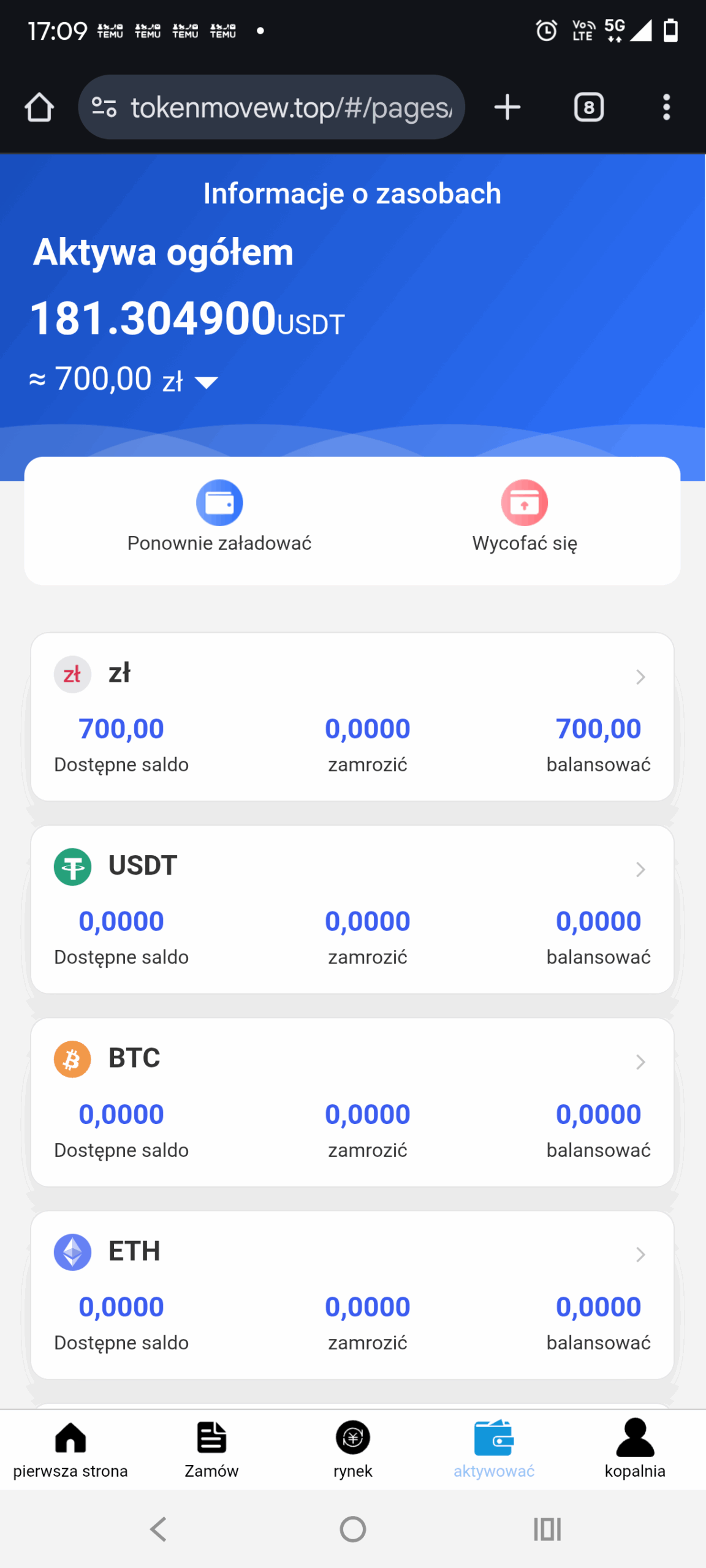This screenshot has width=706, height=1568.
Task: Go back with system back button
Action: (159, 1529)
